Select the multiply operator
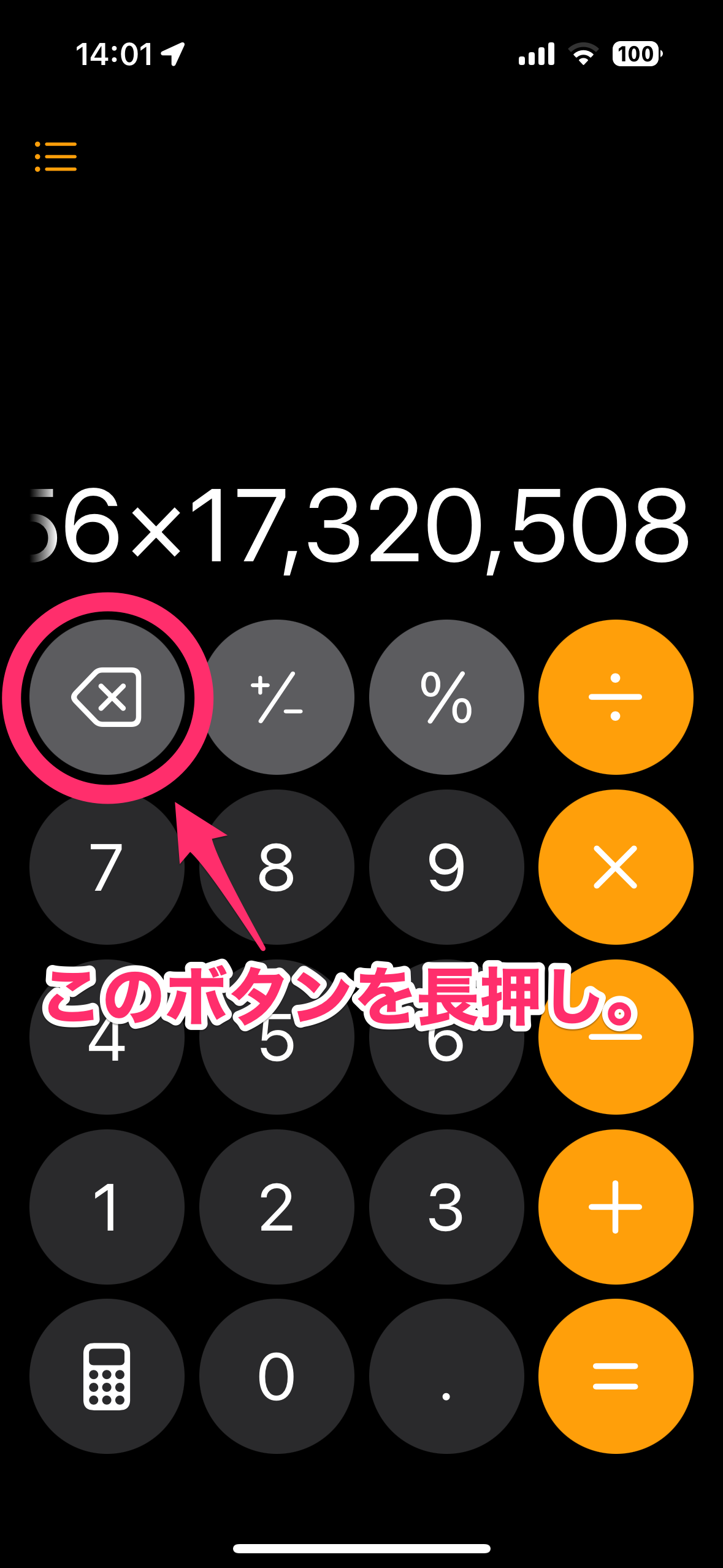 point(616,867)
